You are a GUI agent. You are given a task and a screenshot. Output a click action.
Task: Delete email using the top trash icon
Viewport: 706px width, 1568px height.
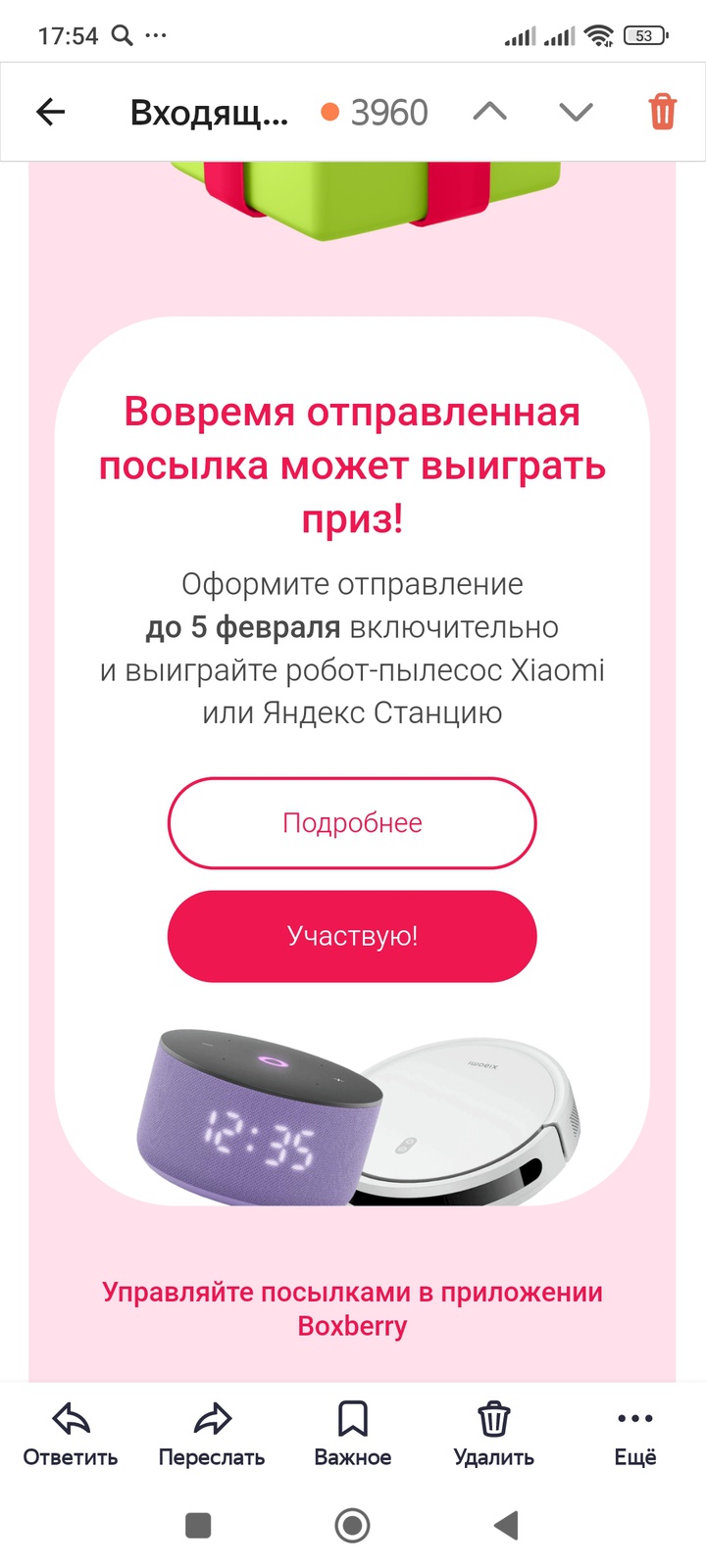point(663,113)
